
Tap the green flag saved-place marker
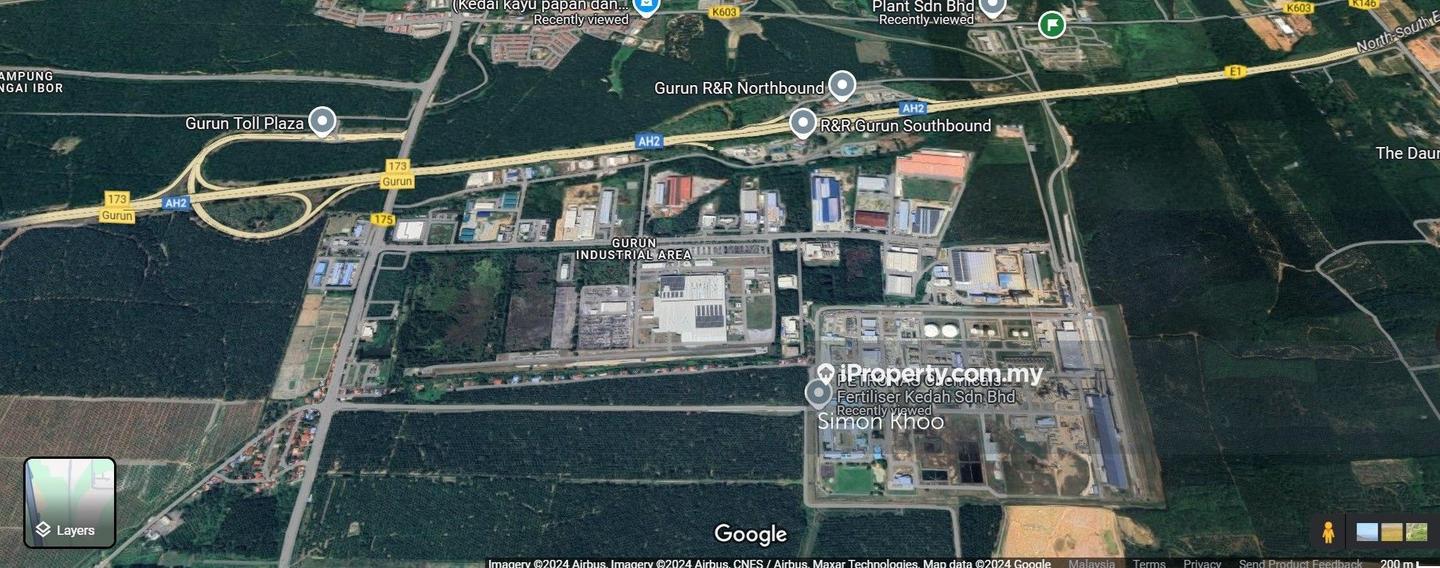[1051, 25]
